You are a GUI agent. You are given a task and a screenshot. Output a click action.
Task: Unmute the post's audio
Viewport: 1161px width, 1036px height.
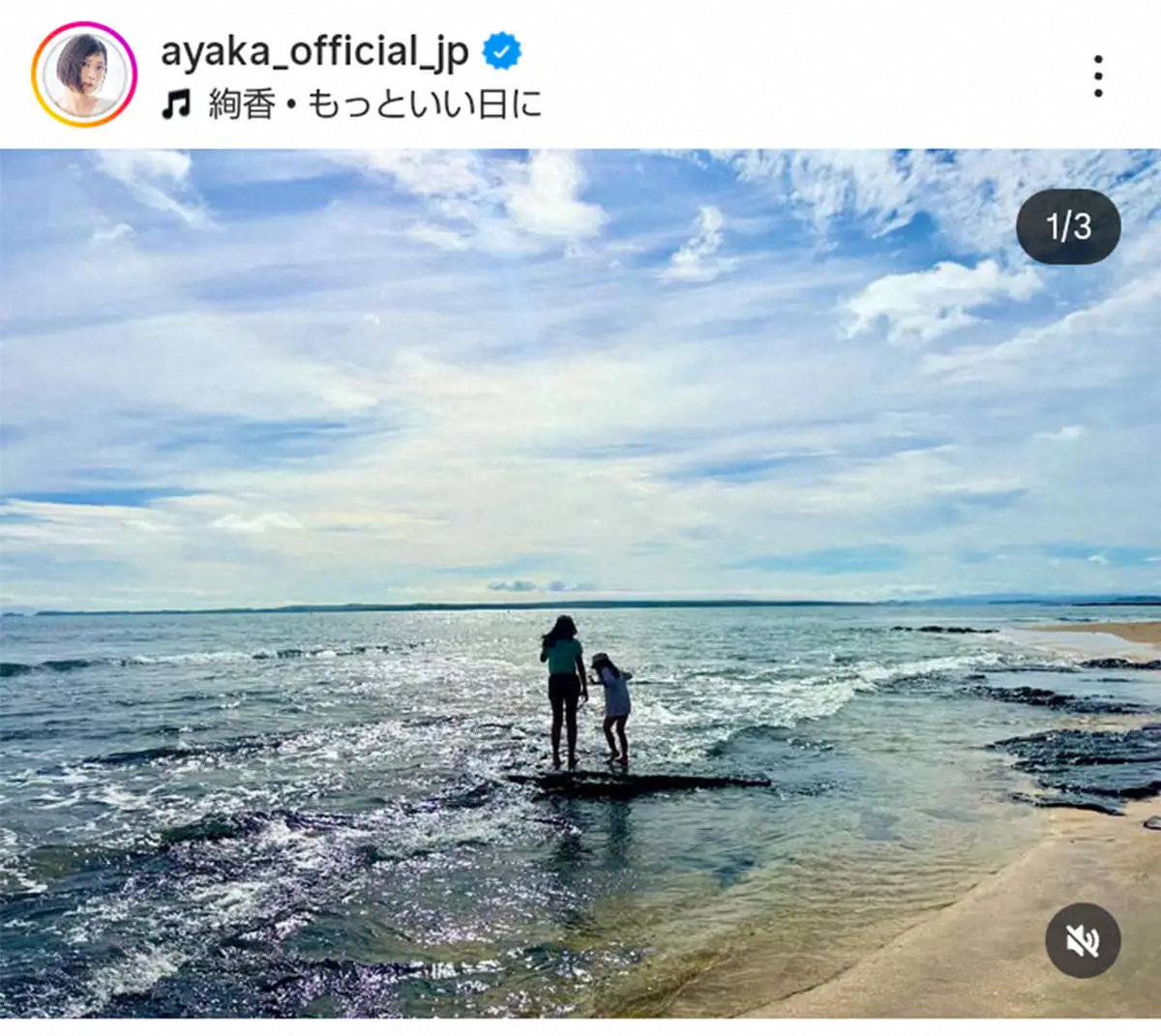1083,940
